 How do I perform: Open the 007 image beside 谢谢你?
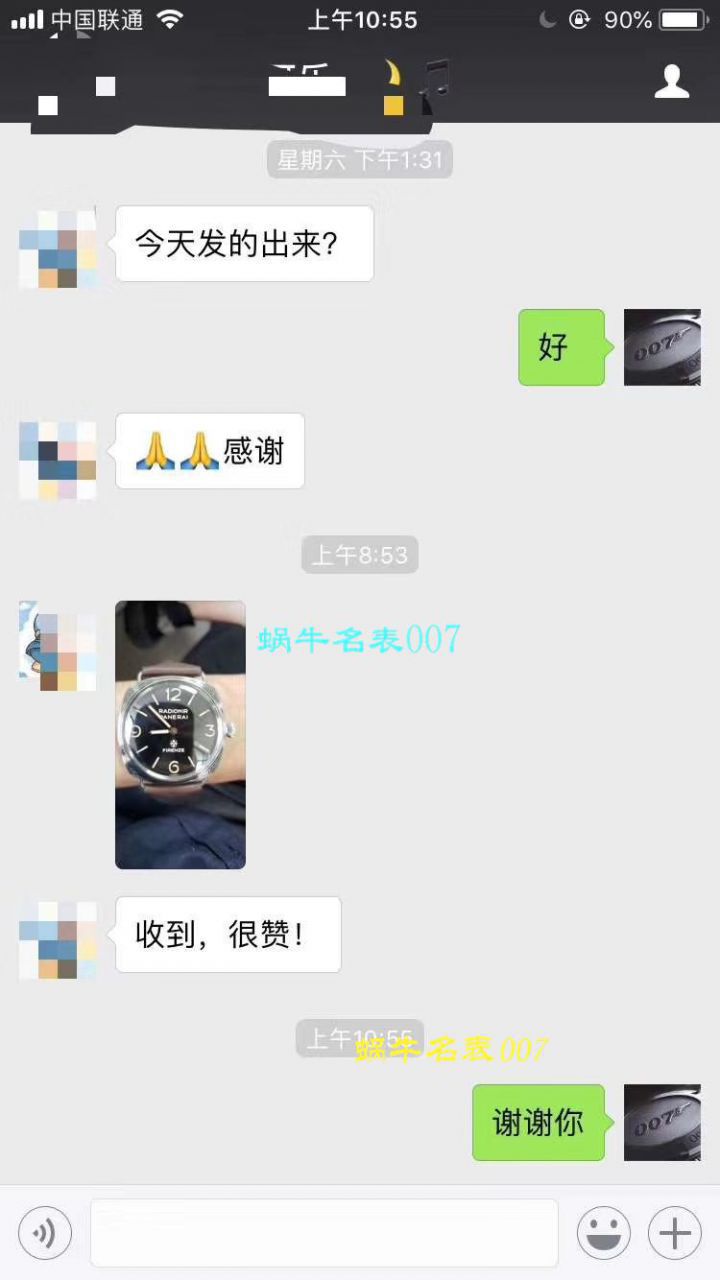pyautogui.click(x=662, y=1122)
